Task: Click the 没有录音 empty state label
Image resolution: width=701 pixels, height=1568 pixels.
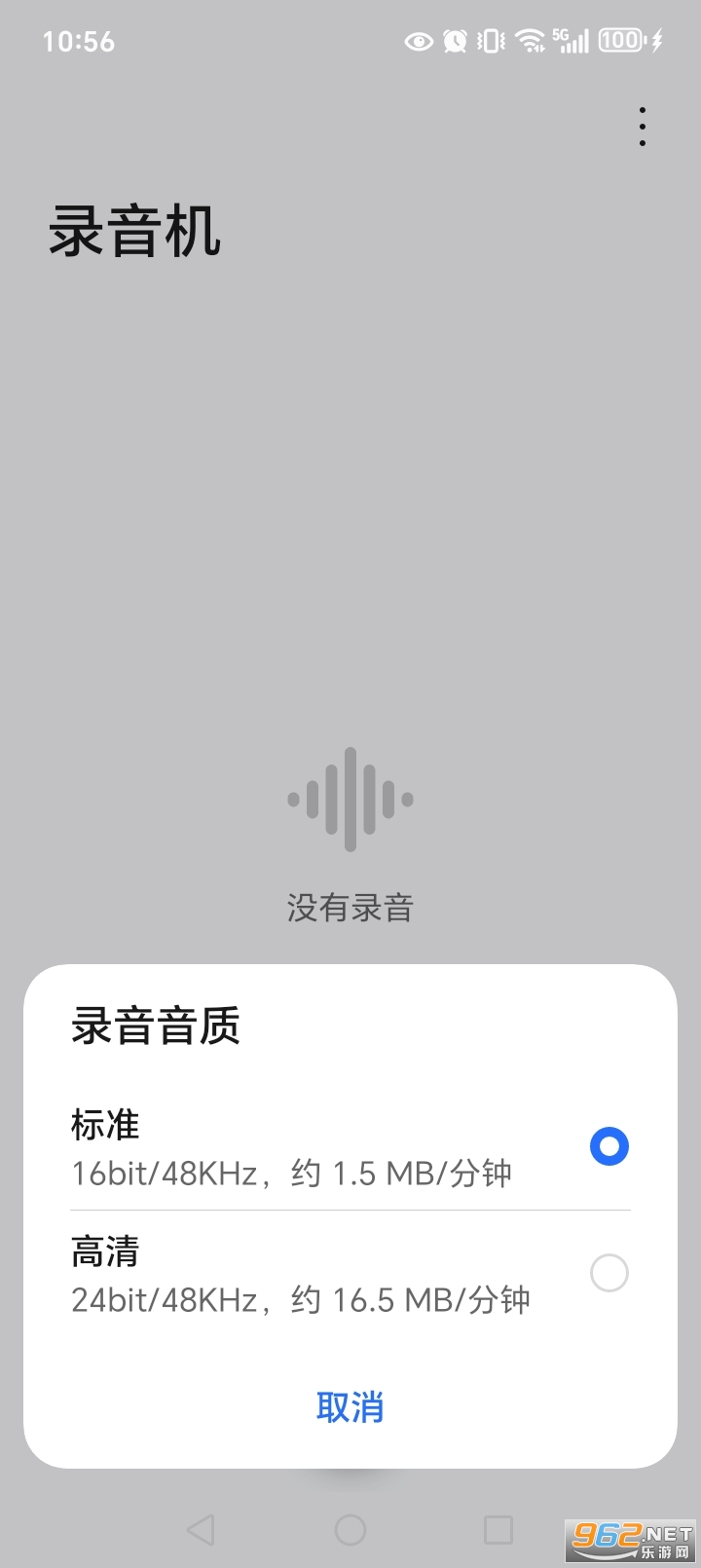Action: (x=350, y=907)
